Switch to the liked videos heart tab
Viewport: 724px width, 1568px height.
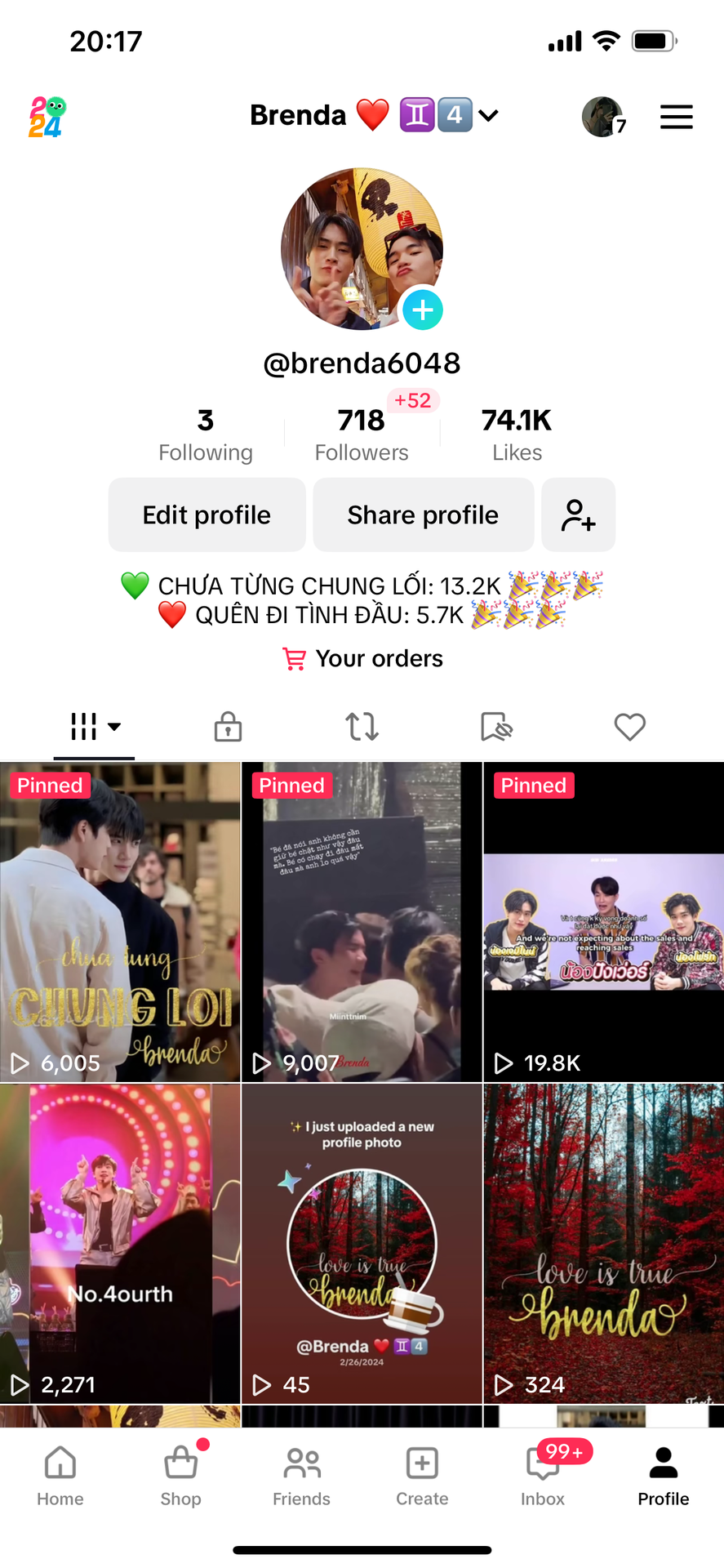pos(629,726)
